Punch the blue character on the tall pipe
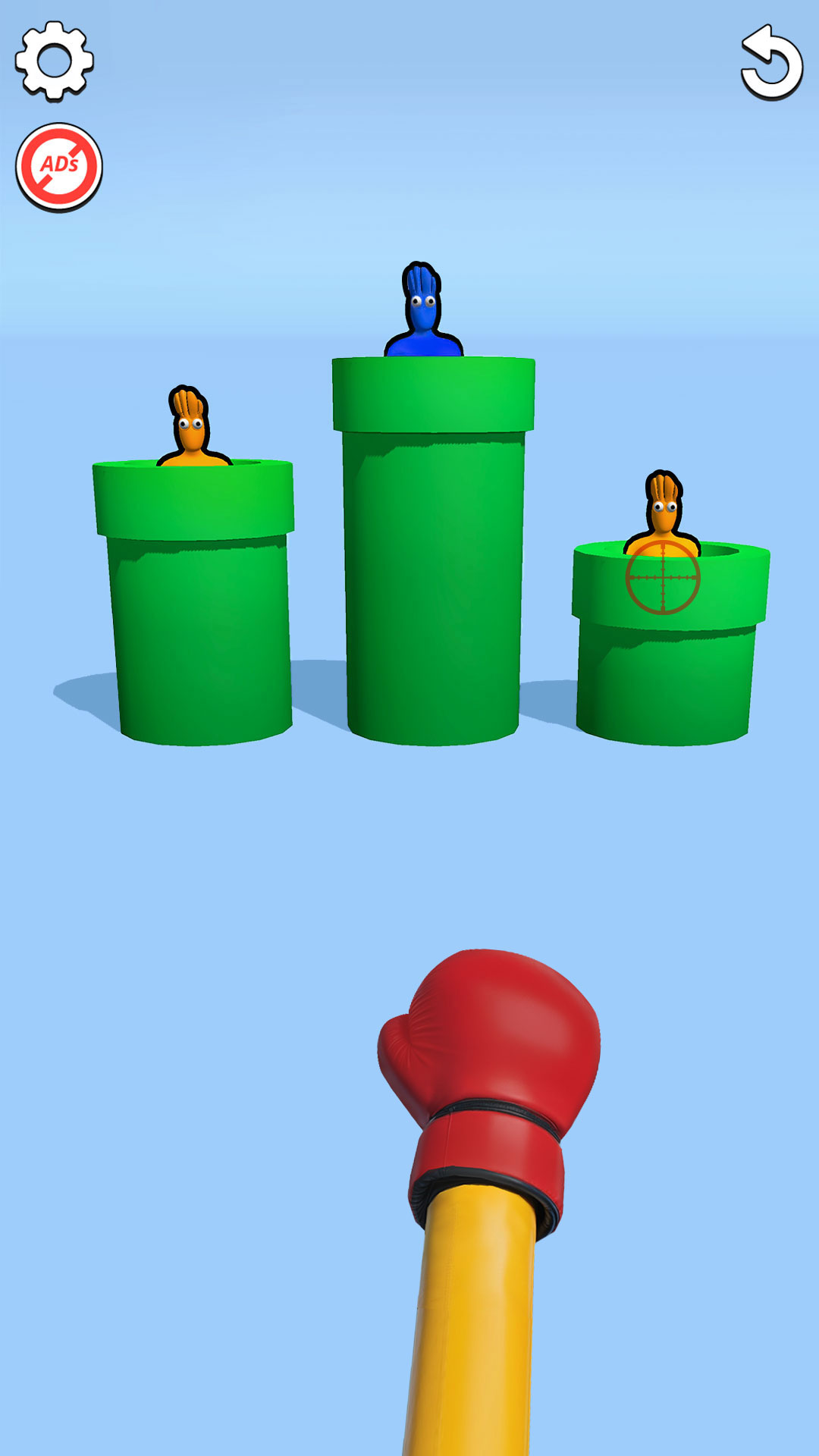This screenshot has height=1456, width=819. coord(423,309)
